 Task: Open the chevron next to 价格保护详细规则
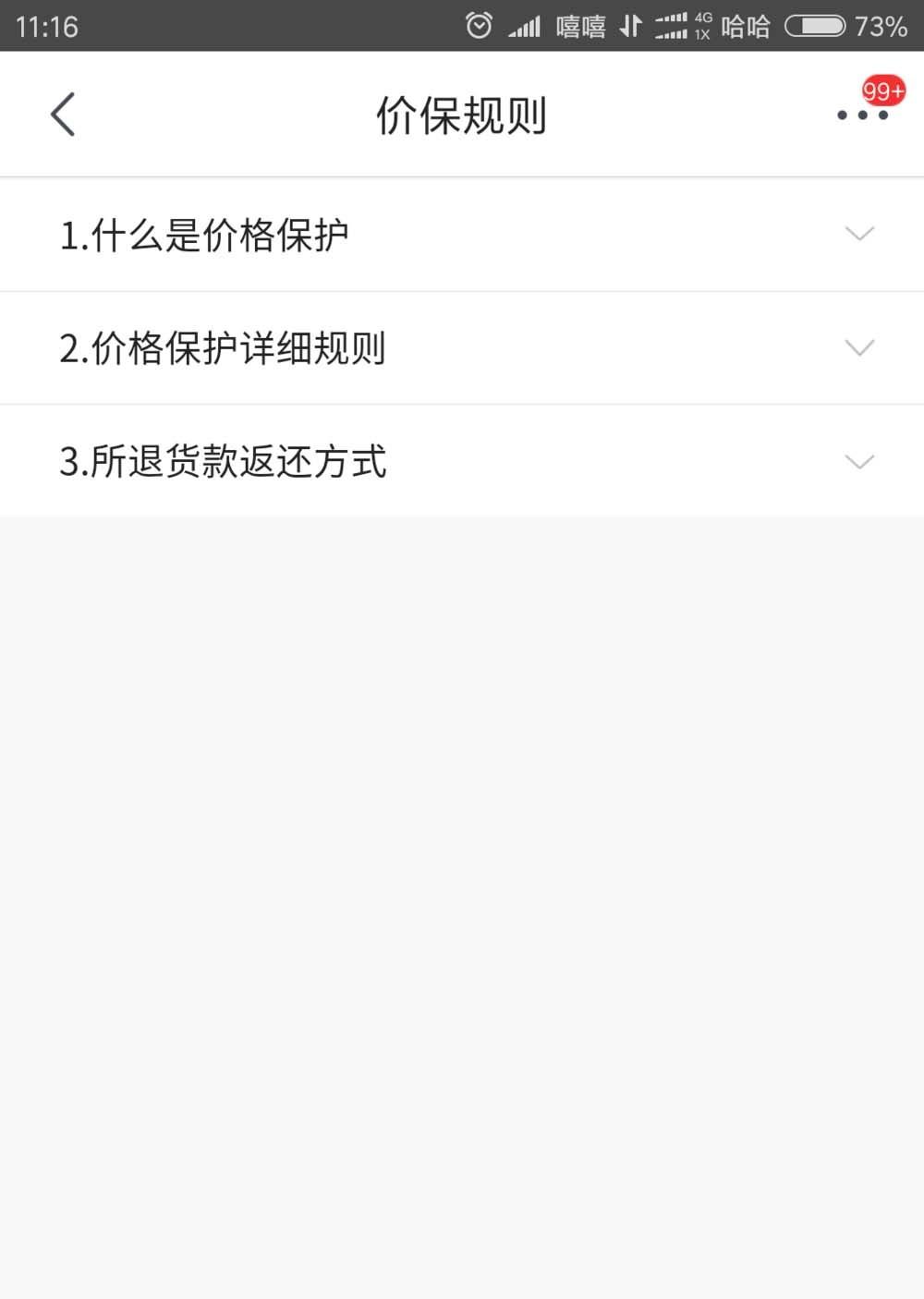859,347
